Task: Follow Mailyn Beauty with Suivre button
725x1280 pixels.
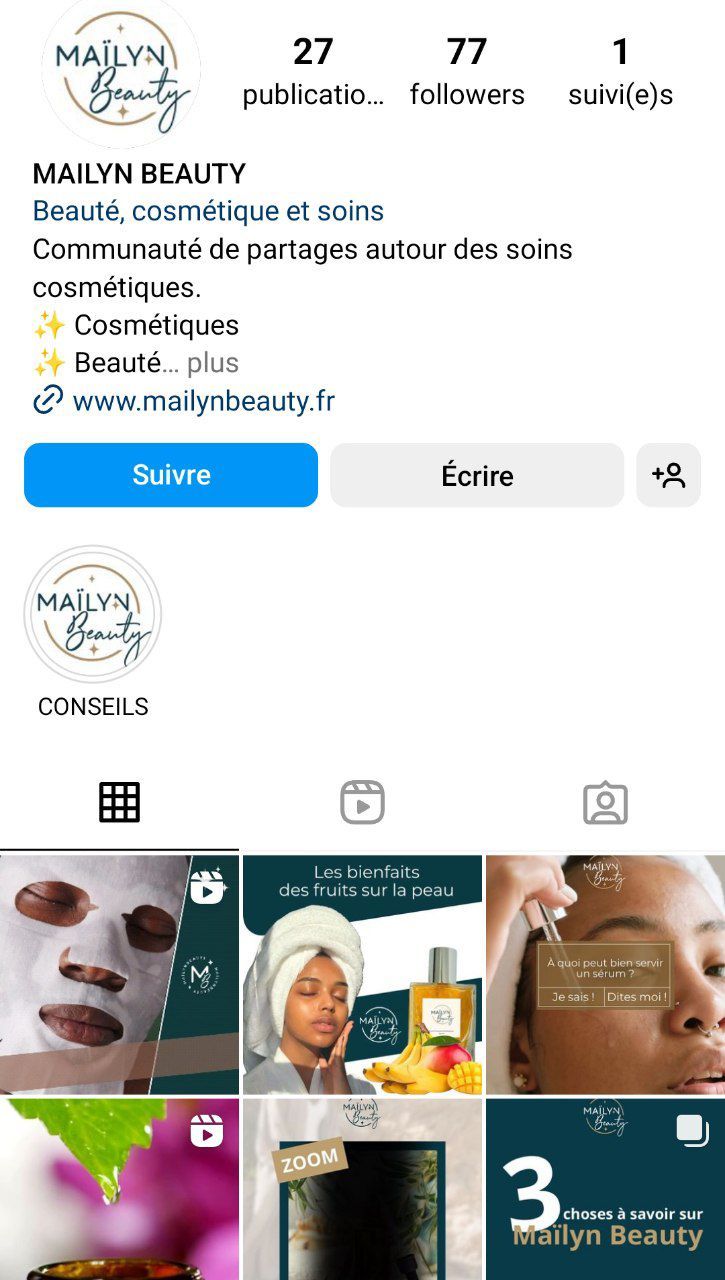Action: [171, 475]
